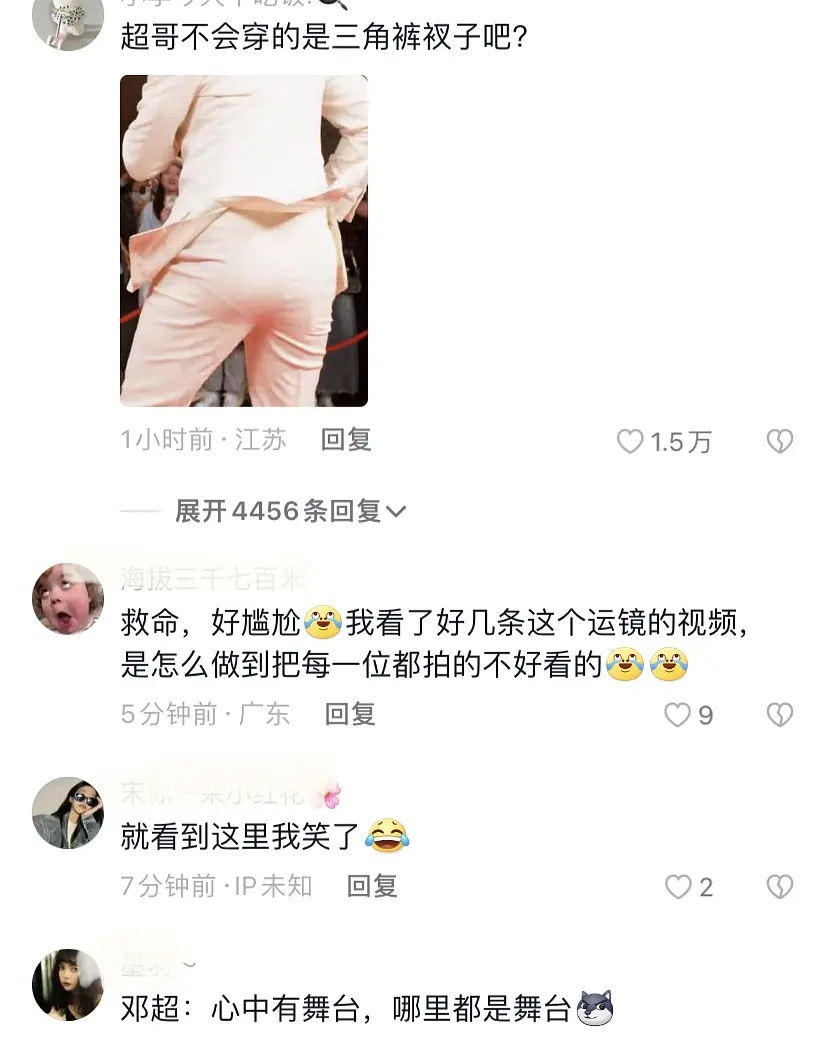Like the comment with 9 likes
Image resolution: width=828 pixels, height=1037 pixels.
(x=678, y=715)
